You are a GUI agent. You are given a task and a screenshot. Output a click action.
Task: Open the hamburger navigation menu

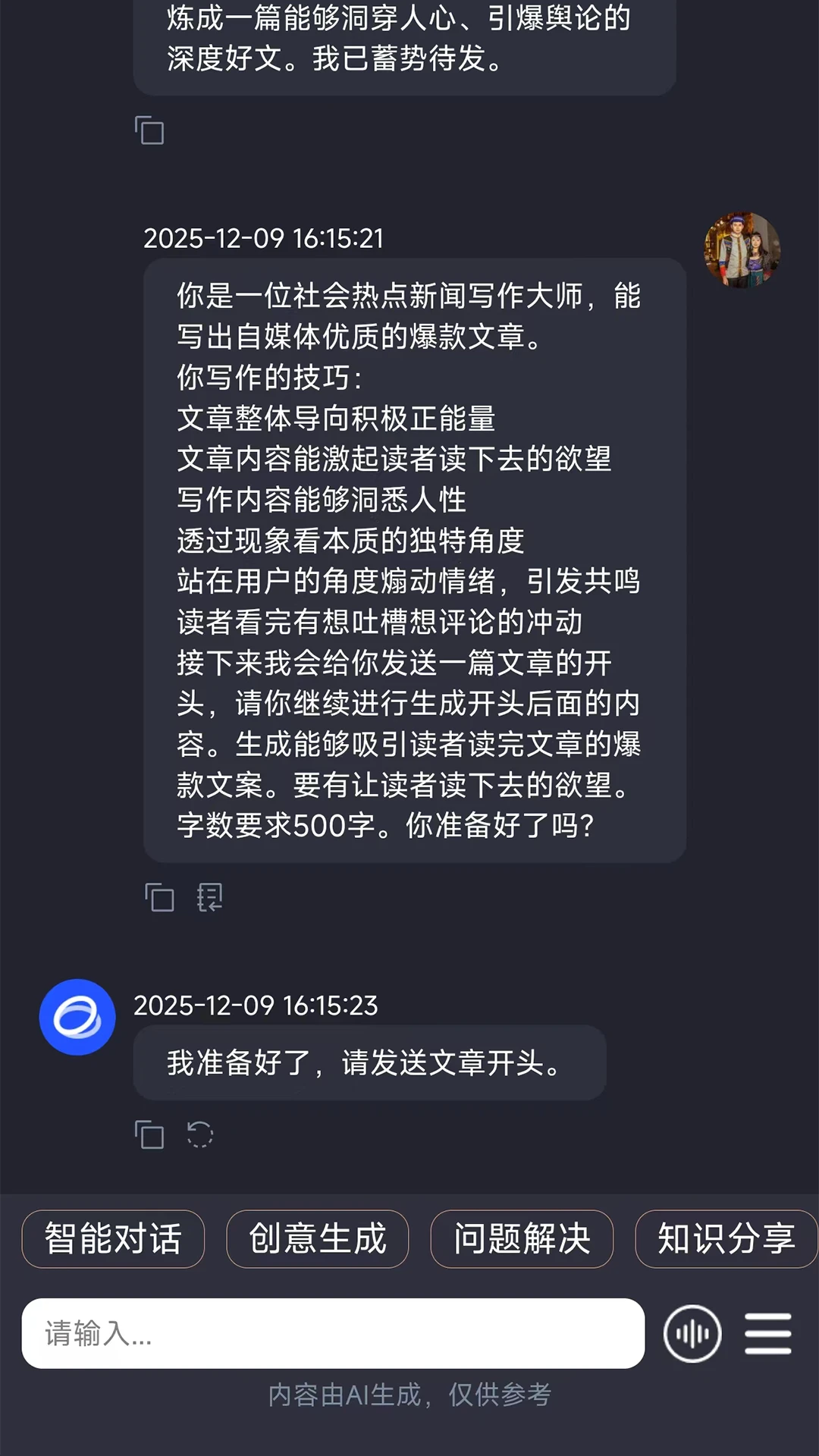point(768,1335)
